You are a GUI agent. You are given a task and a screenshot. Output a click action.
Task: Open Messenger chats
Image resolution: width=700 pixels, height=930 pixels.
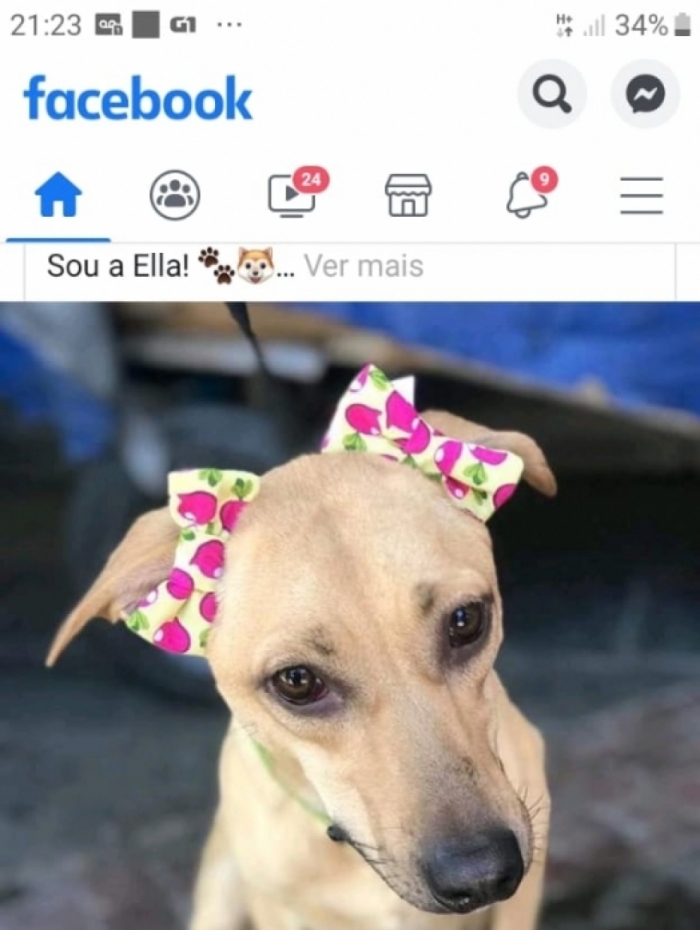[645, 95]
